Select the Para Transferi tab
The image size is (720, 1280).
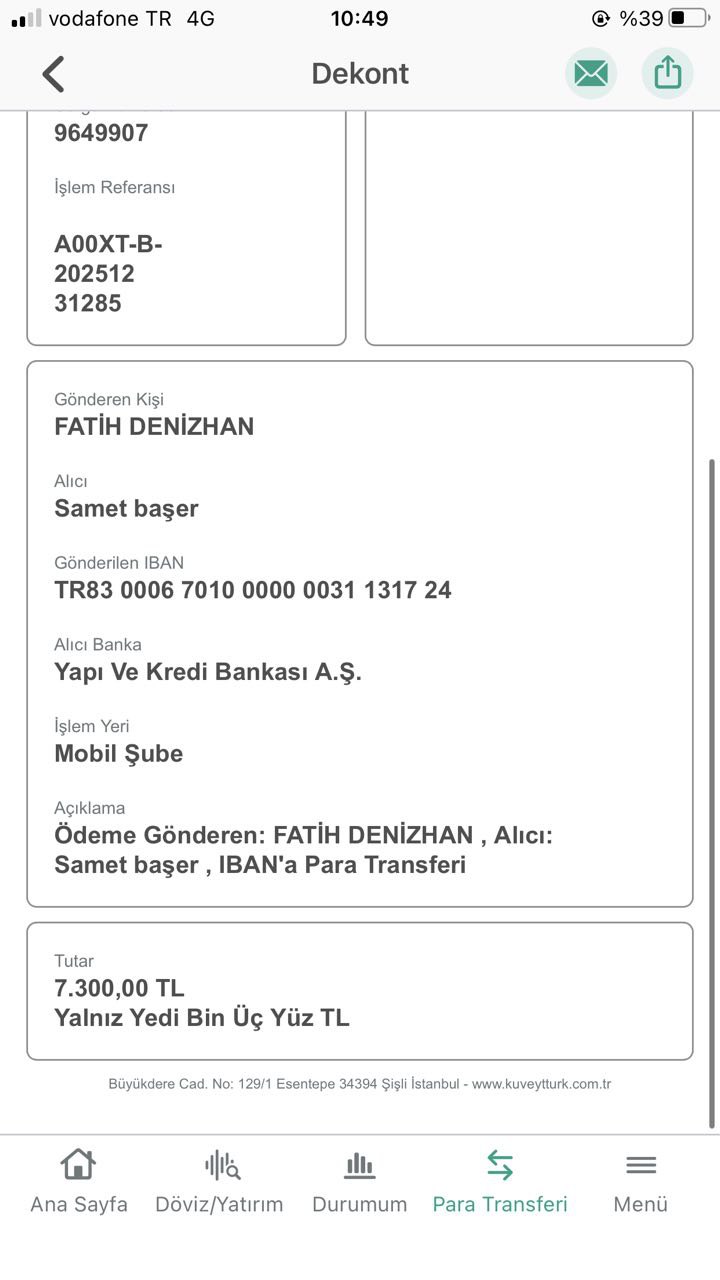[500, 1182]
